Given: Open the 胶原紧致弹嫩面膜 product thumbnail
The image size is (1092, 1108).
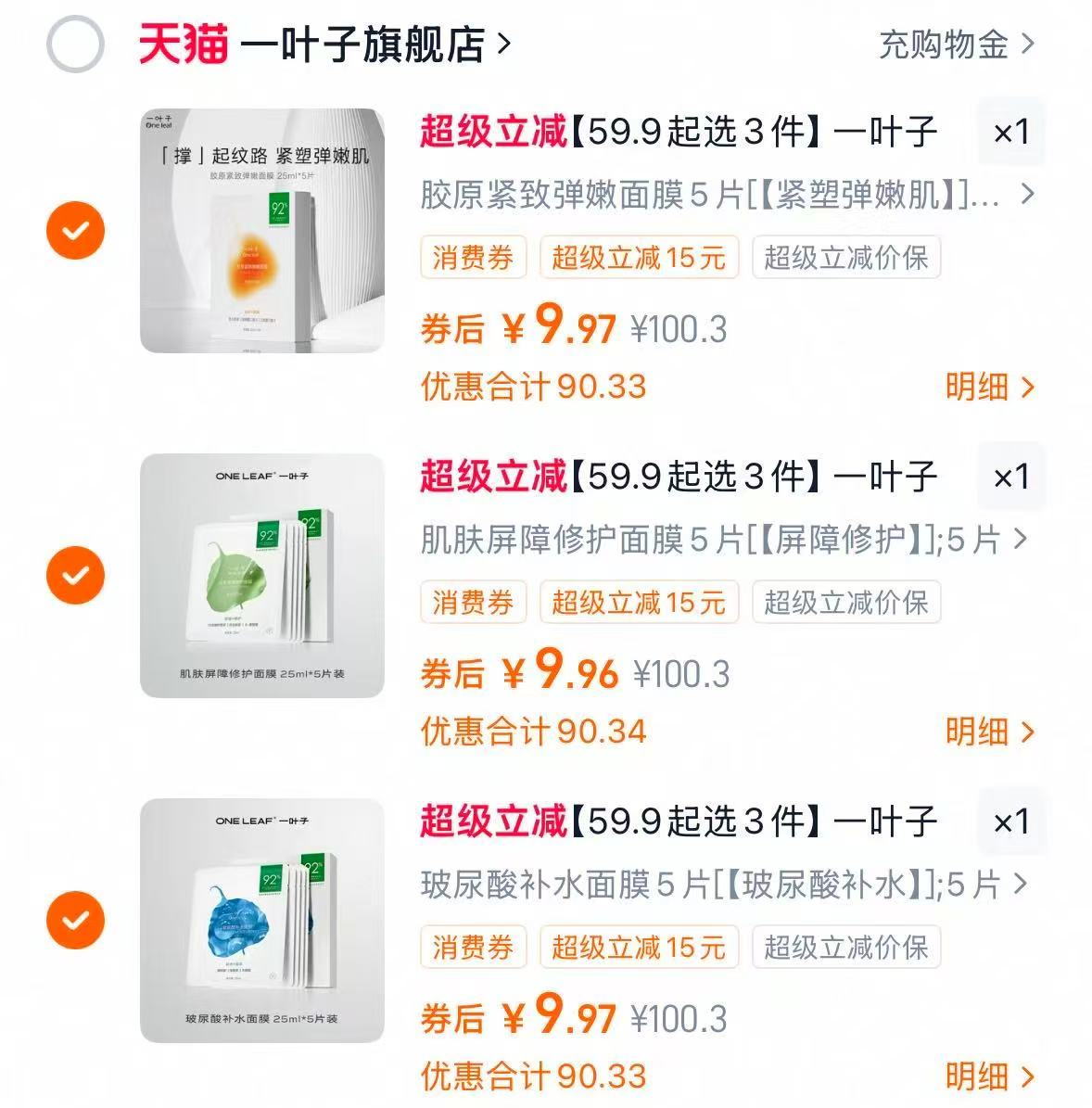Looking at the screenshot, I should (x=264, y=229).
